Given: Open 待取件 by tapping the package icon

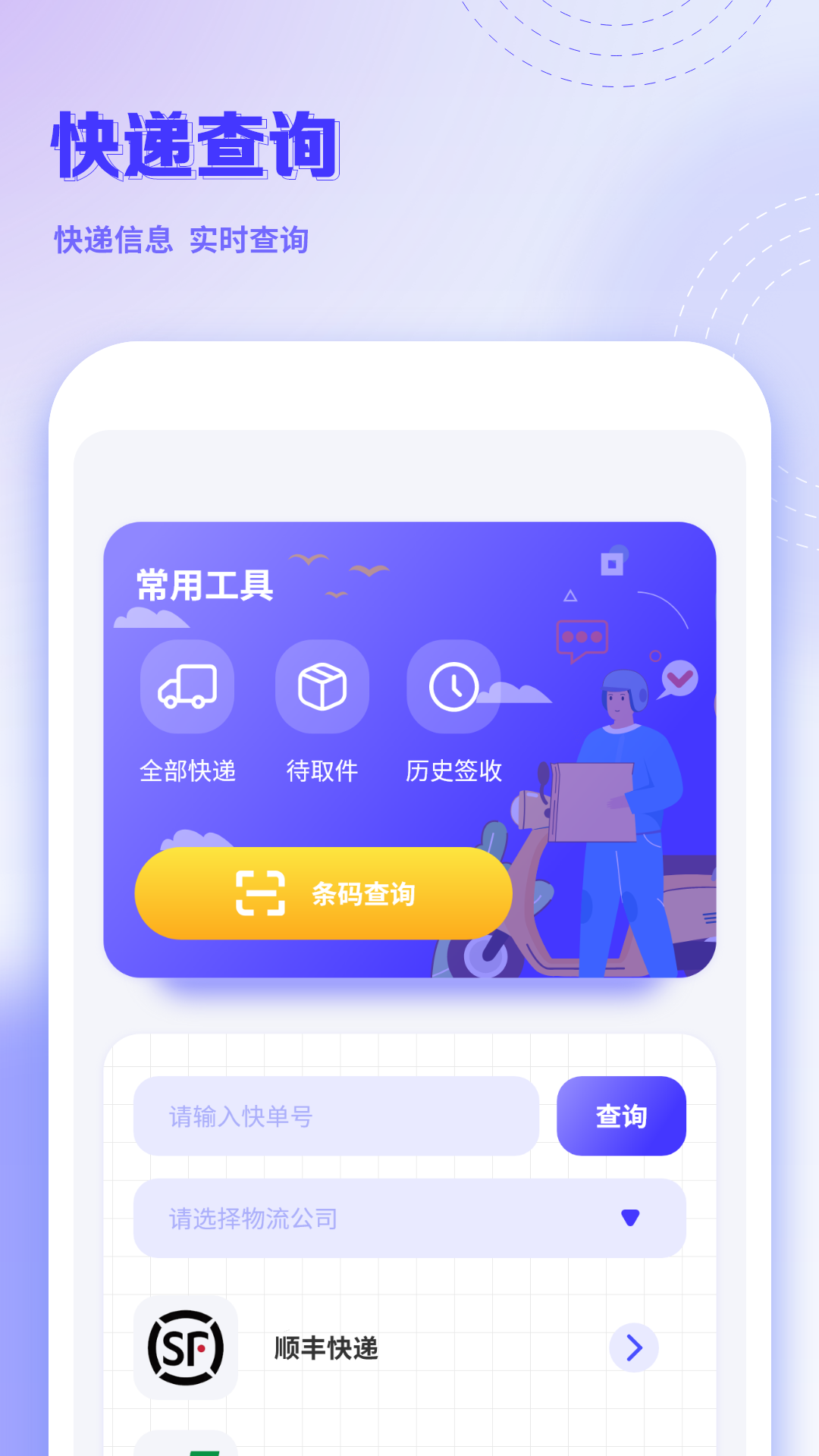Looking at the screenshot, I should click(321, 686).
